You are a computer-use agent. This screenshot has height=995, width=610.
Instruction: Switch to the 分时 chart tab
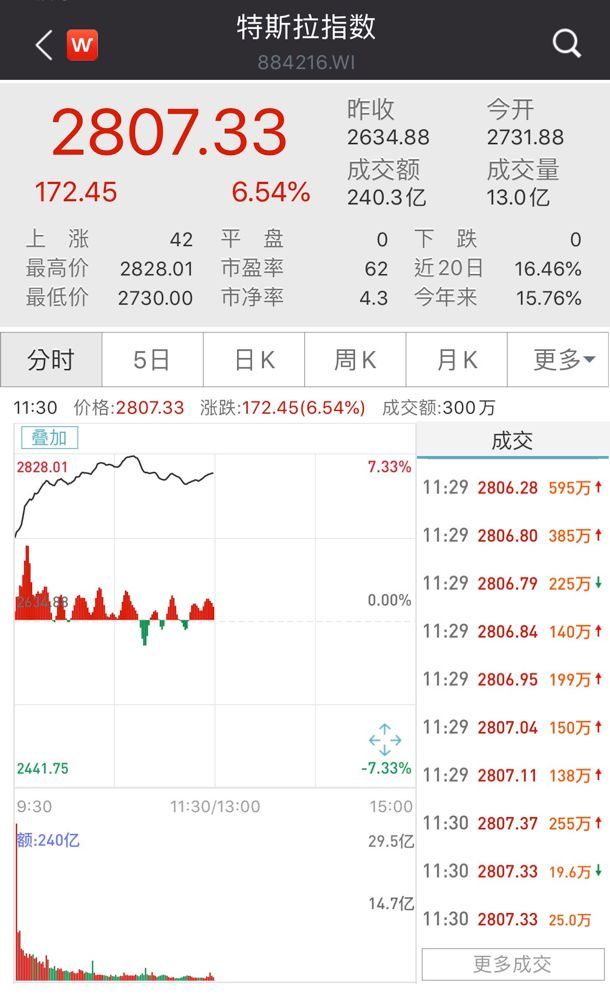(51, 360)
